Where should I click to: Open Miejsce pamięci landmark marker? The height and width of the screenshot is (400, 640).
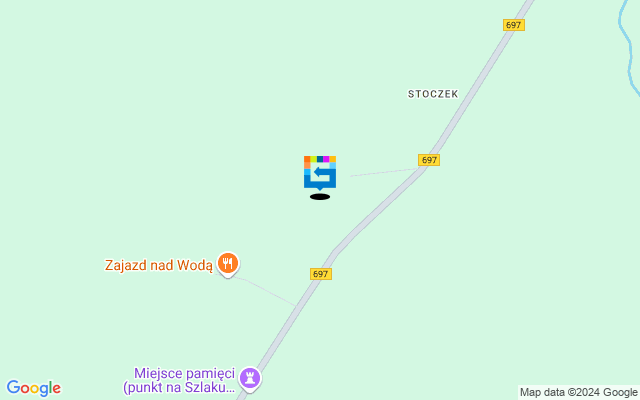tap(250, 379)
